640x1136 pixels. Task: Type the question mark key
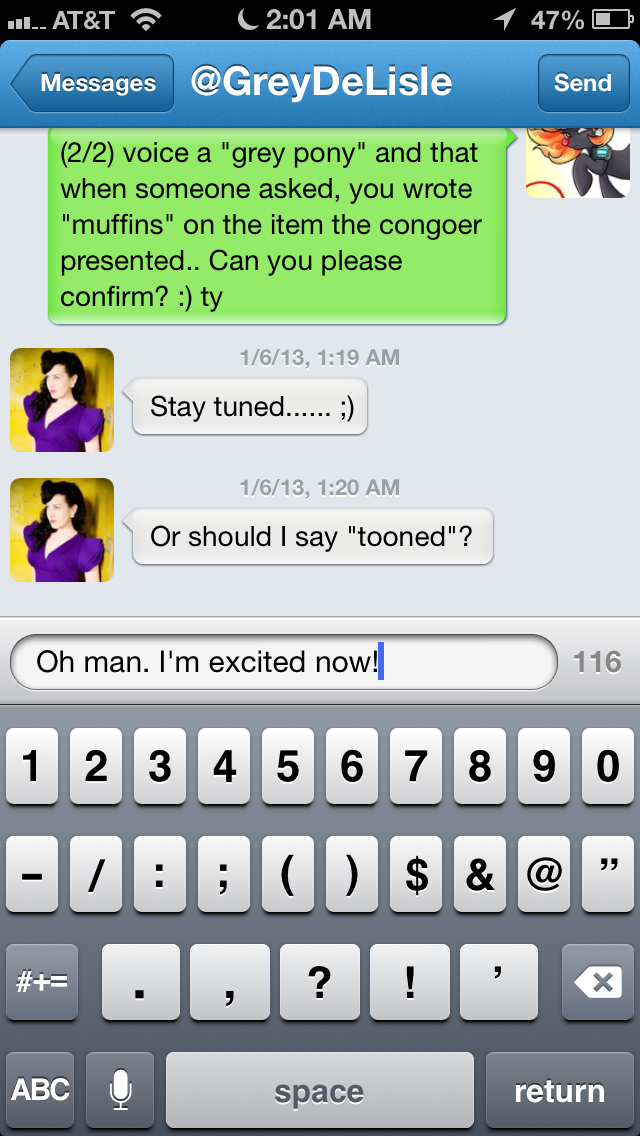coord(319,982)
